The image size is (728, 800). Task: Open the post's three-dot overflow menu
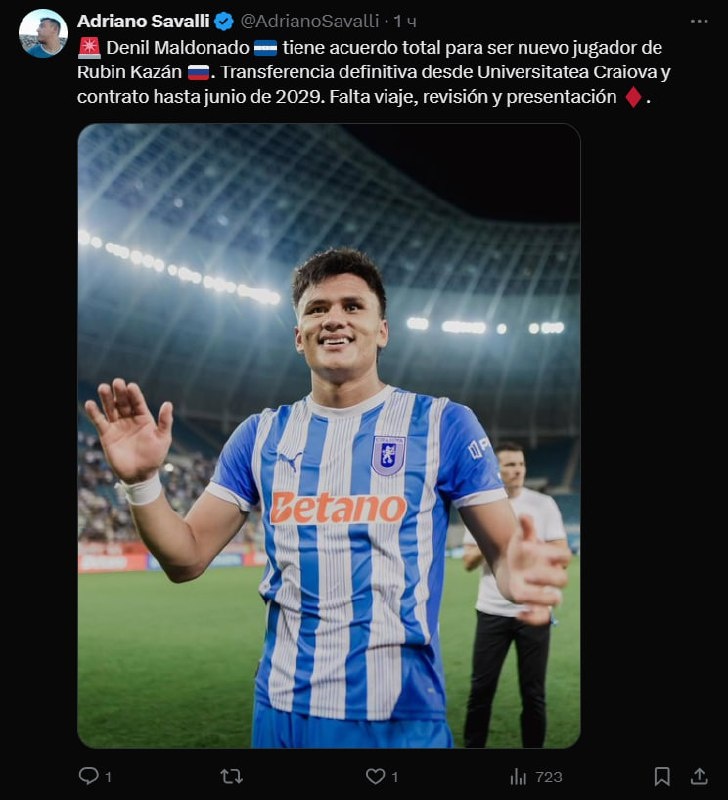(x=699, y=20)
